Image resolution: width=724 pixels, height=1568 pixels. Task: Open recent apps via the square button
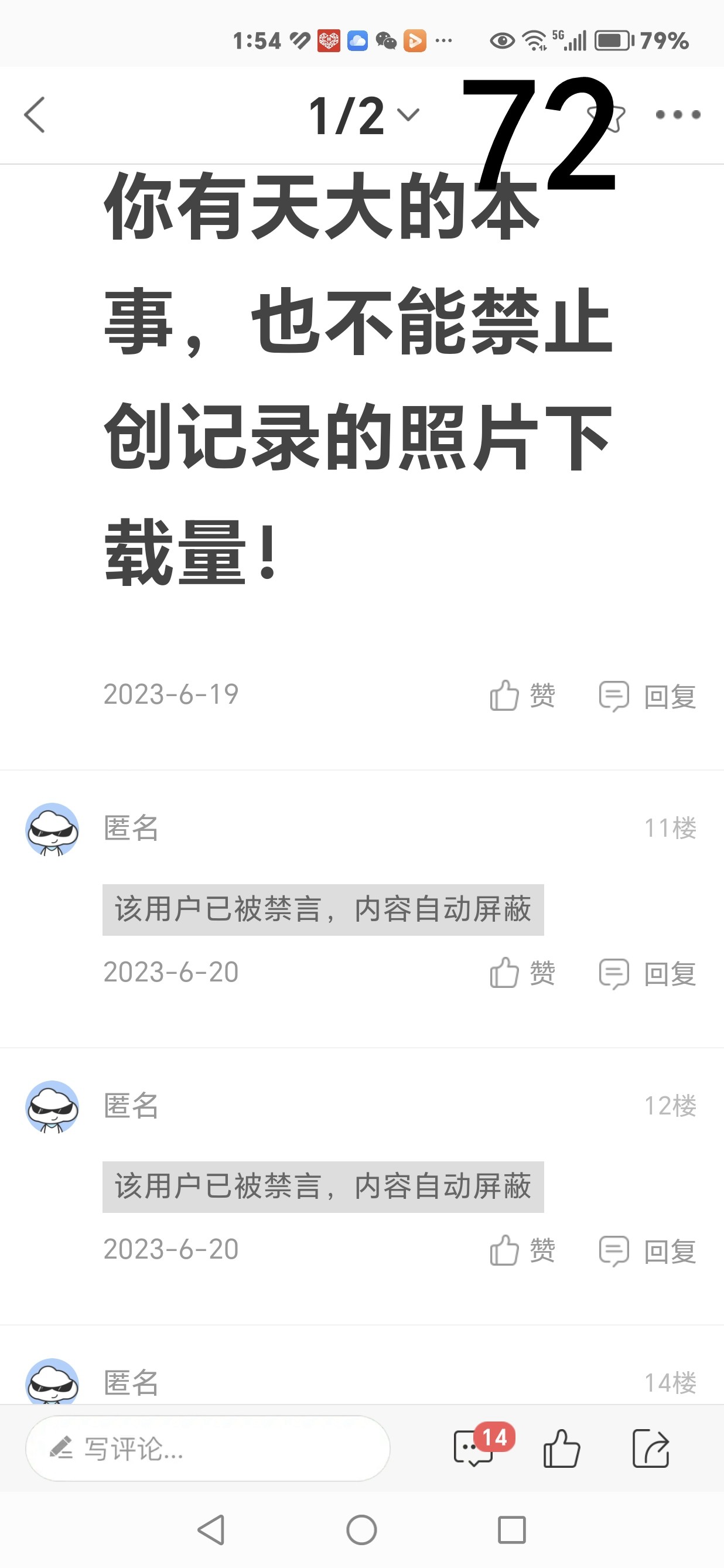tap(512, 1530)
